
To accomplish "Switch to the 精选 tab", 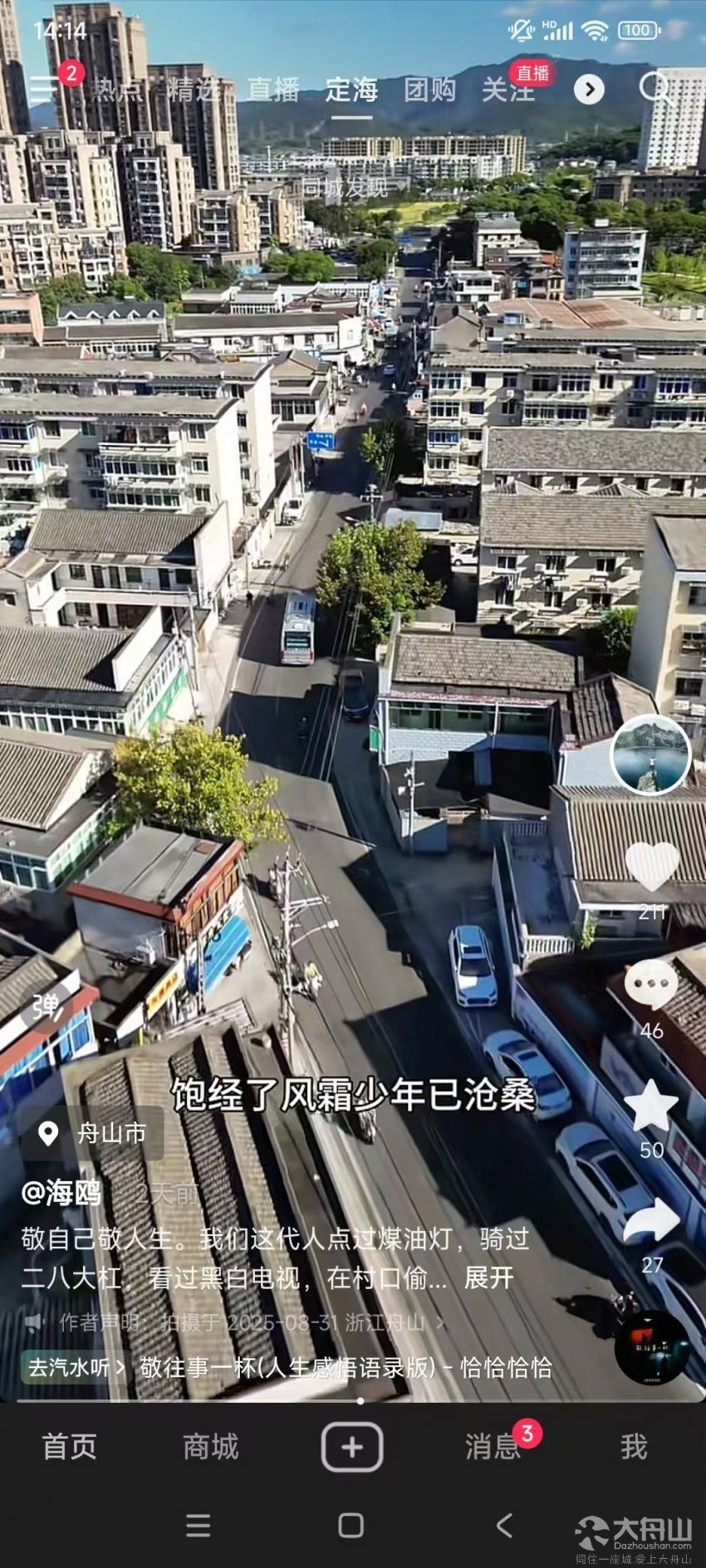I will 194,90.
